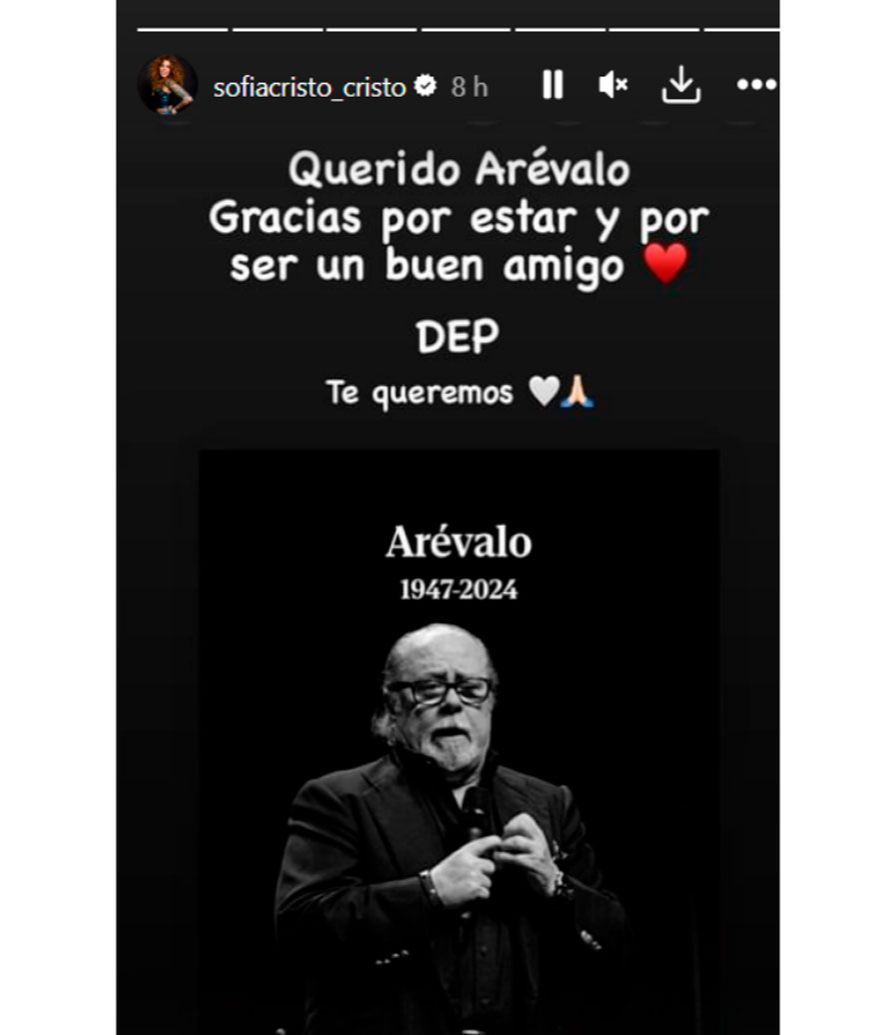Viewport: 885px width, 1035px height.
Task: Click the 8 h timestamp
Action: [x=467, y=87]
